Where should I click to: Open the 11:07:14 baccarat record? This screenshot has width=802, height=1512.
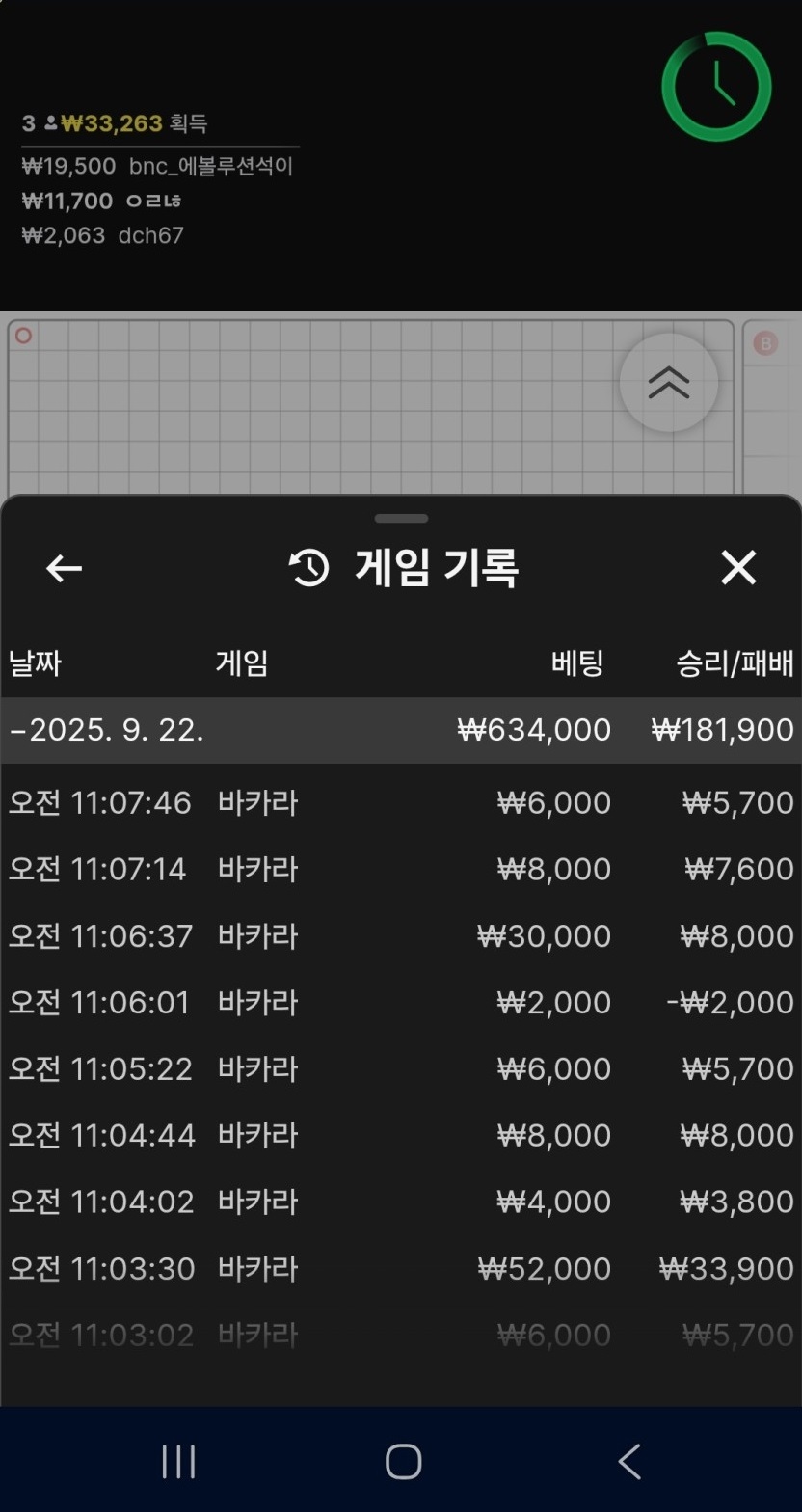(401, 869)
